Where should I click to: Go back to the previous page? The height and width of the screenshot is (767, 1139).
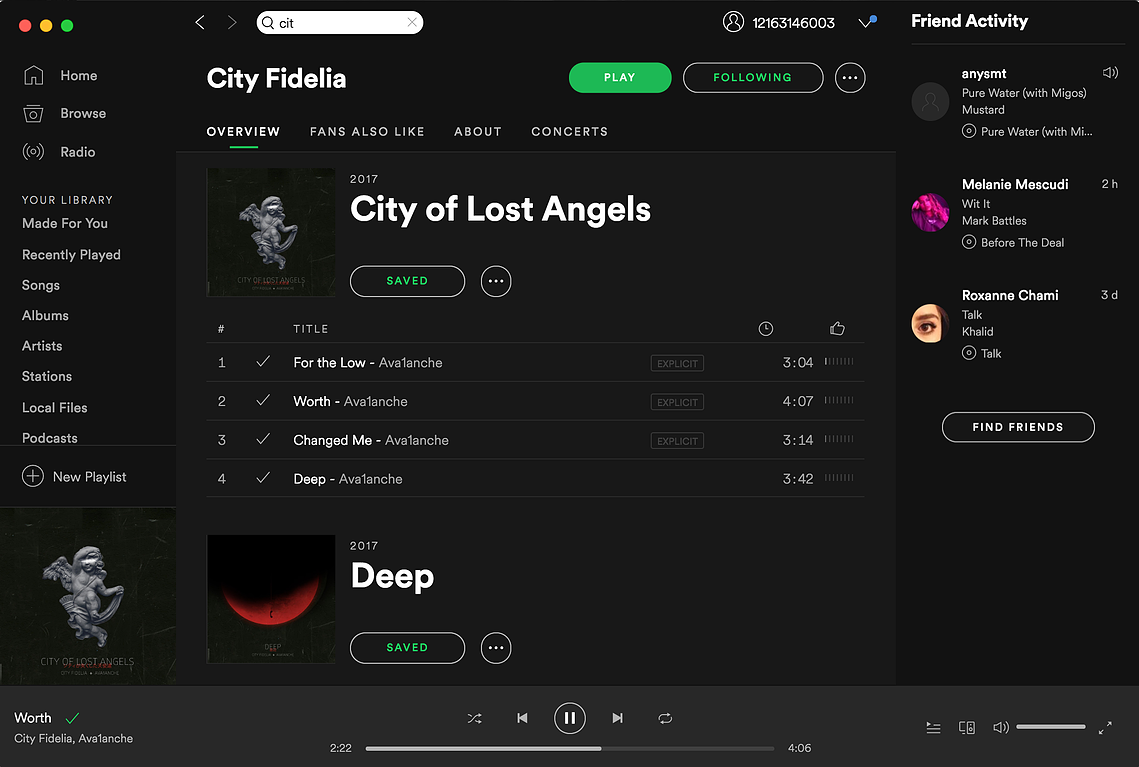click(200, 22)
